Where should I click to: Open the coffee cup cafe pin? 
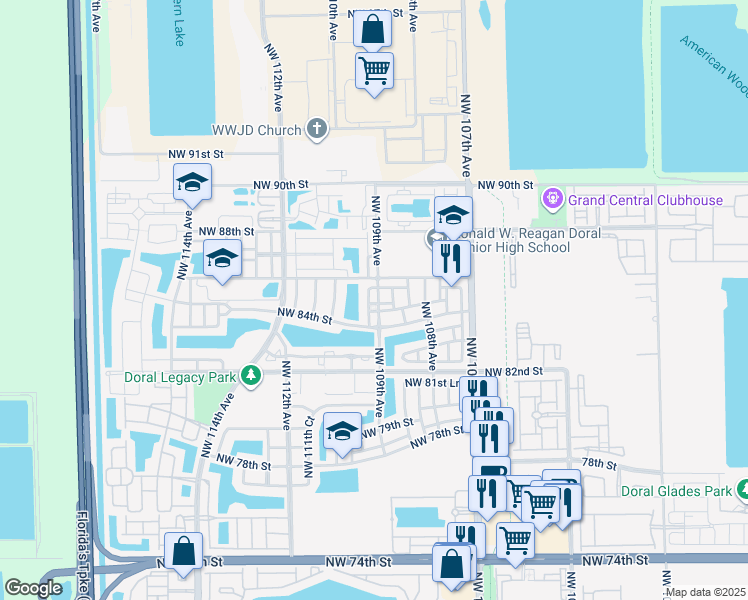(491, 470)
